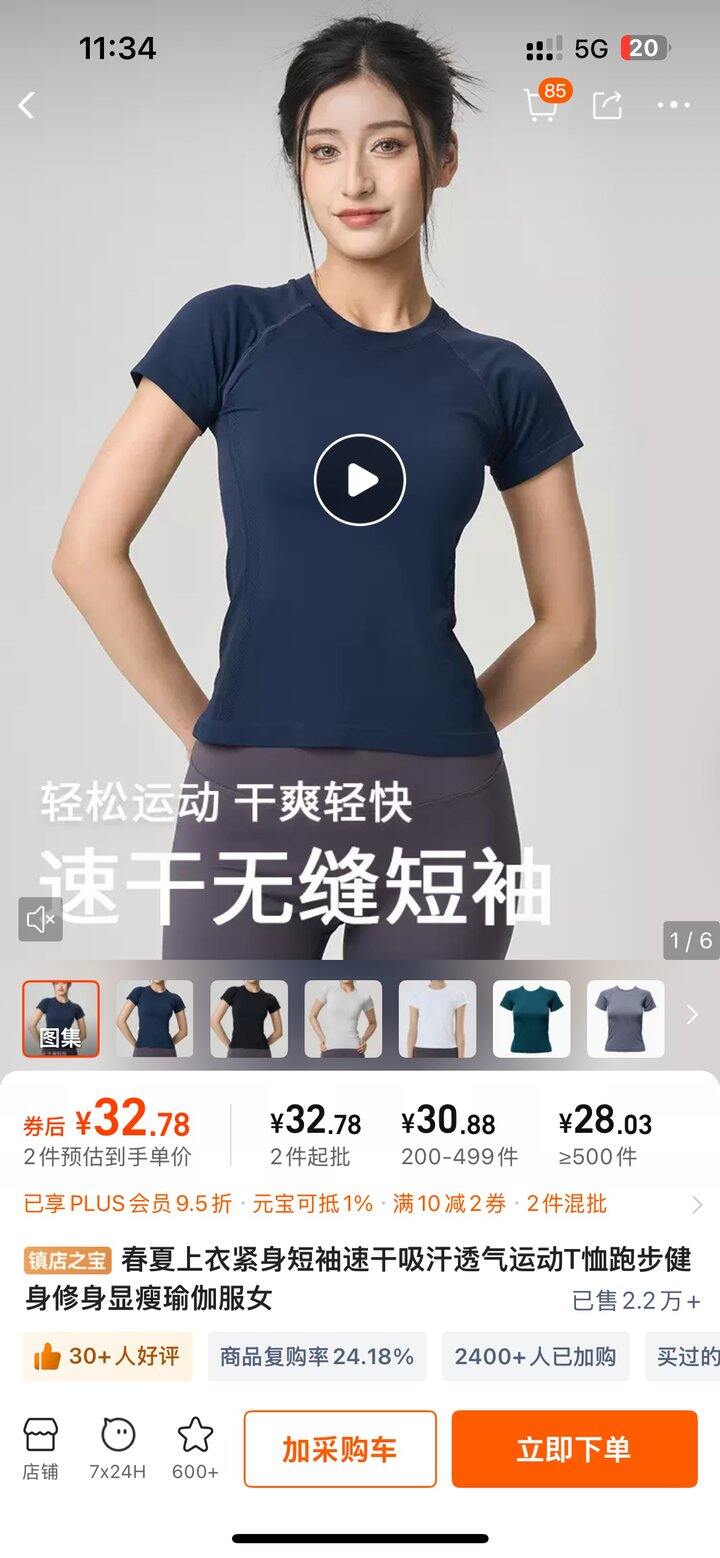Screen dimensions: 720x1558
Task: Contact 7x24H customer service
Action: click(118, 1448)
